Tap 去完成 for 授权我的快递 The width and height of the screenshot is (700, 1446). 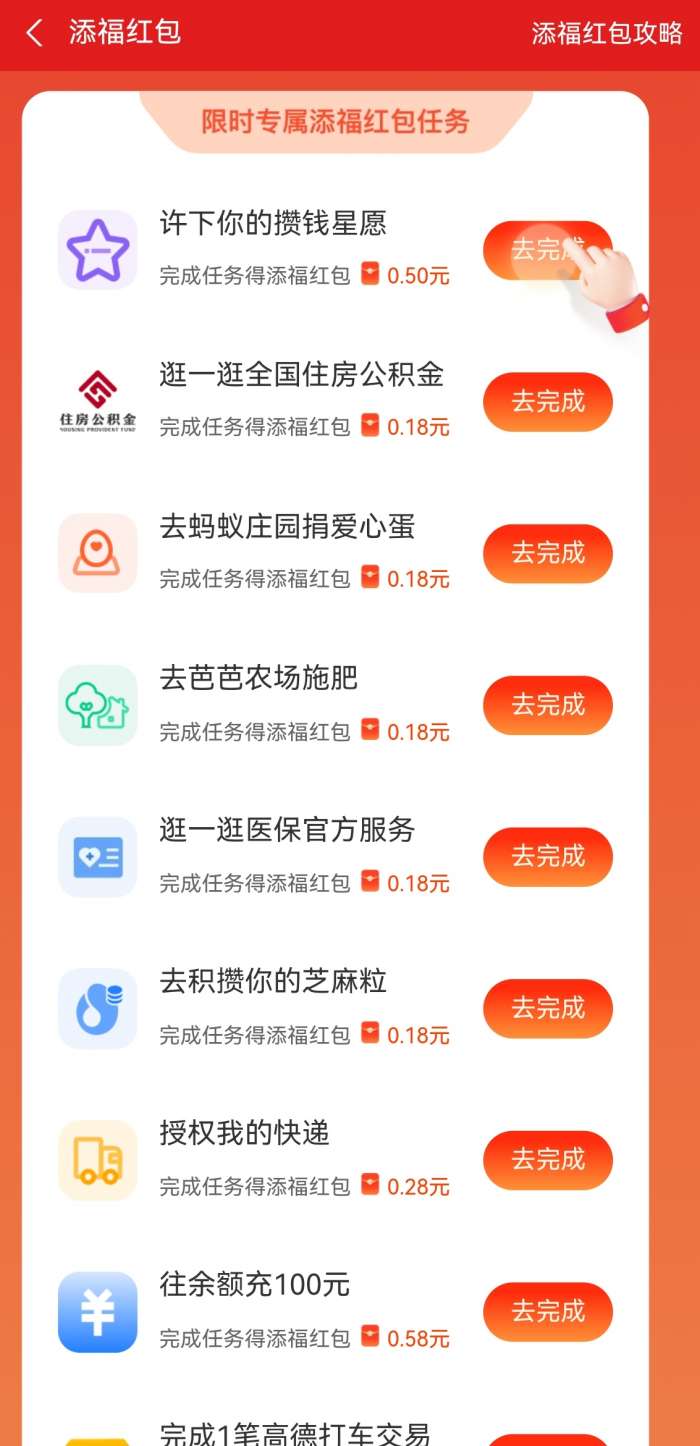click(x=547, y=1160)
